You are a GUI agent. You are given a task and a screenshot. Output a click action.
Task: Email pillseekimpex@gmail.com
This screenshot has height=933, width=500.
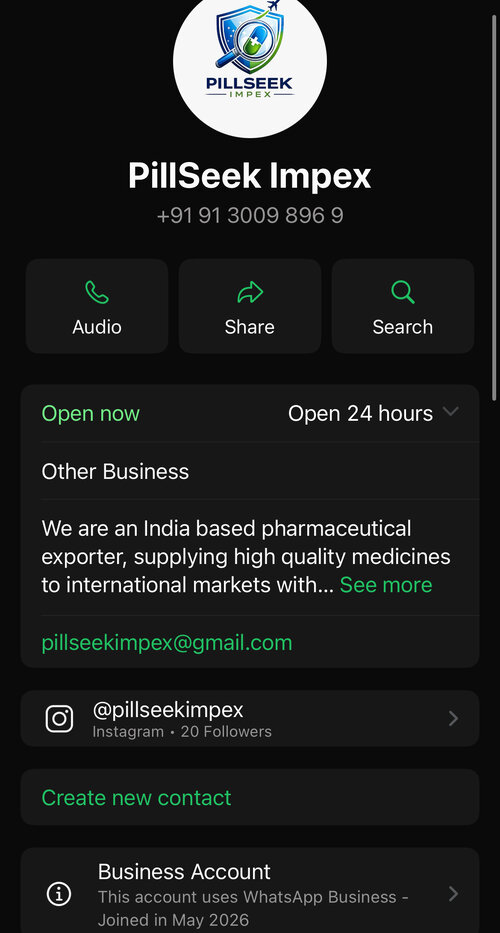[x=167, y=643]
